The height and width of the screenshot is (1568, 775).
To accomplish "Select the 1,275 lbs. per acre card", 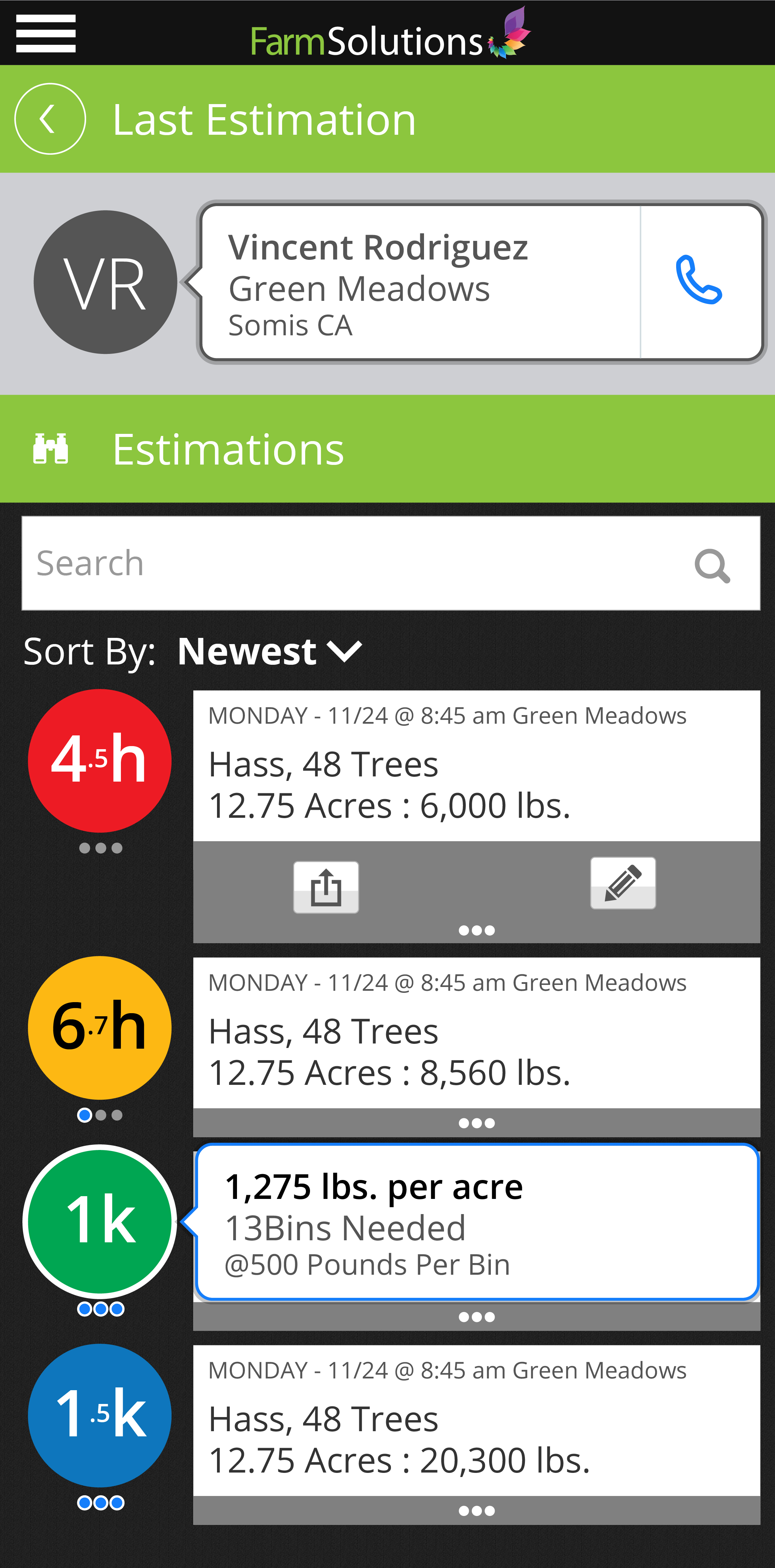I will (477, 1222).
